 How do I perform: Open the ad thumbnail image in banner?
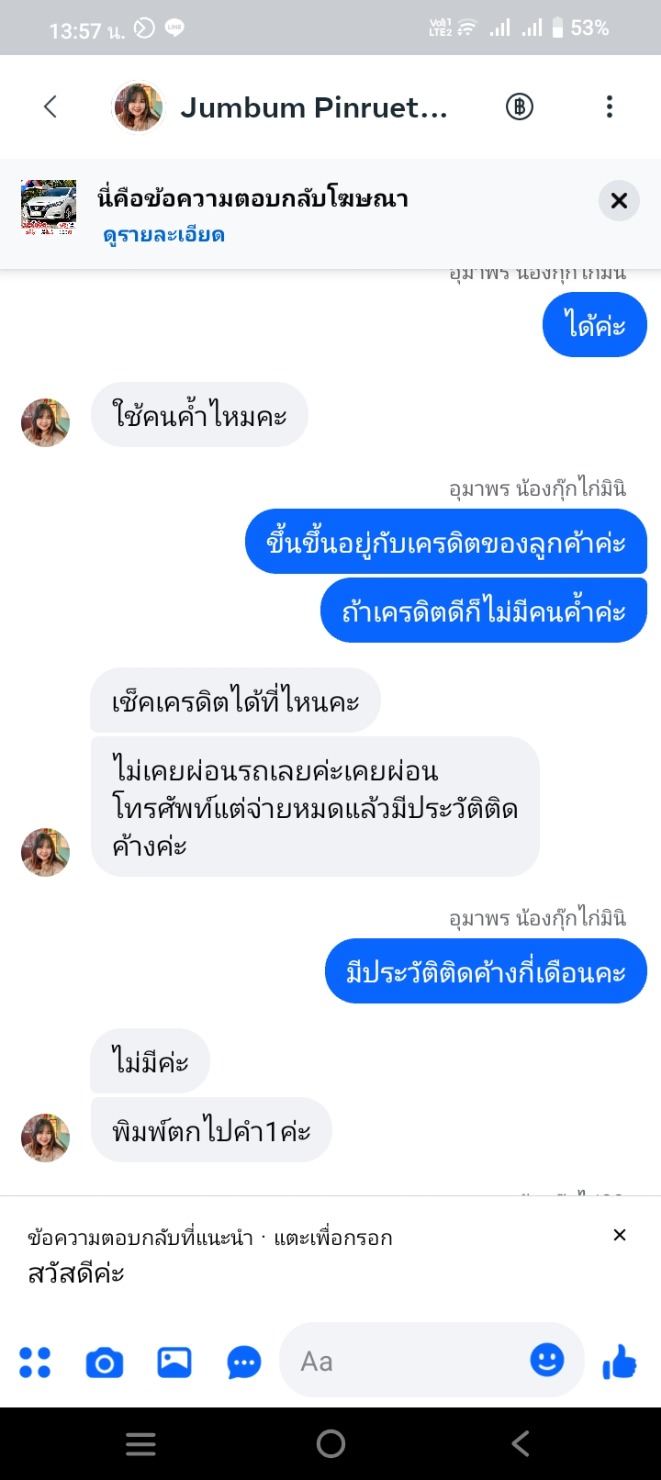48,208
